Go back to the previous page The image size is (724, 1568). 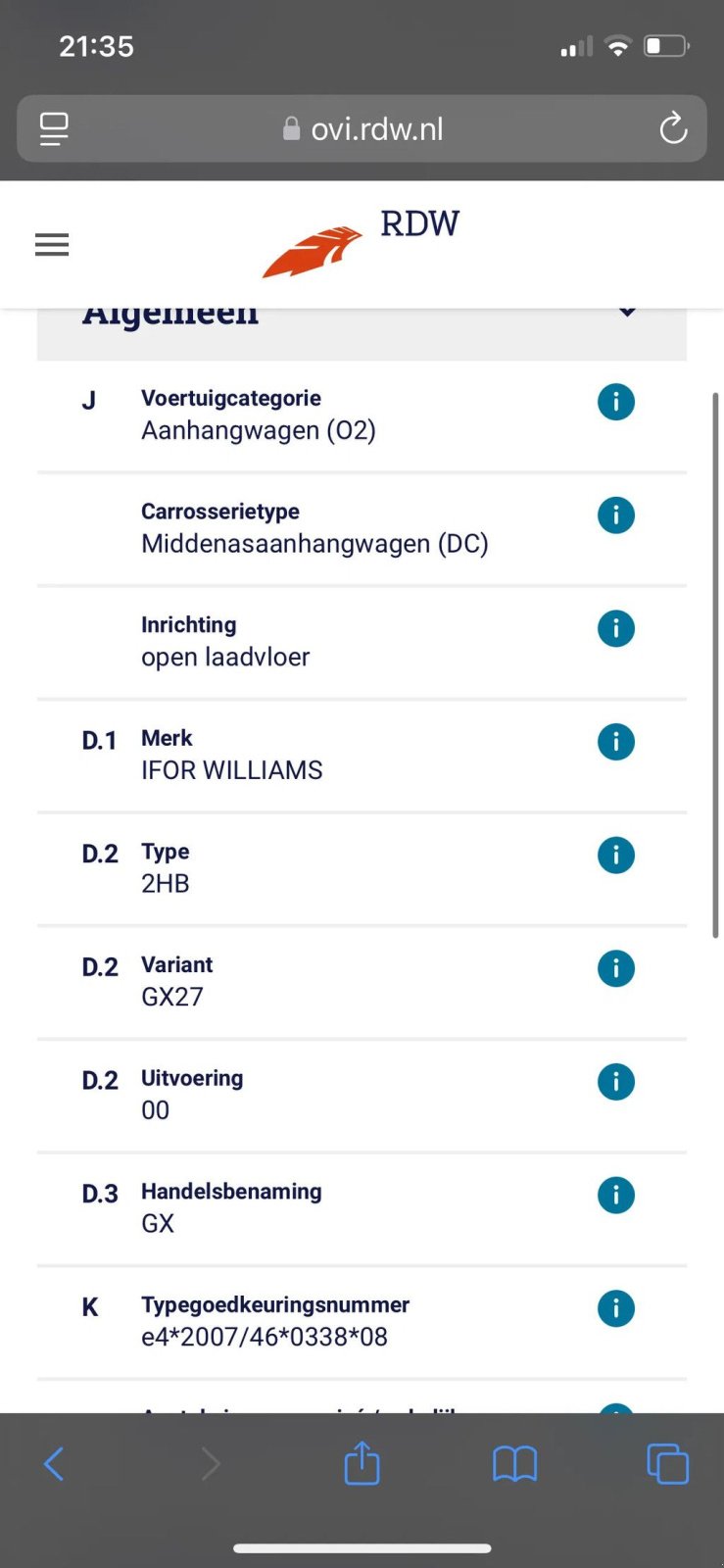point(54,1465)
